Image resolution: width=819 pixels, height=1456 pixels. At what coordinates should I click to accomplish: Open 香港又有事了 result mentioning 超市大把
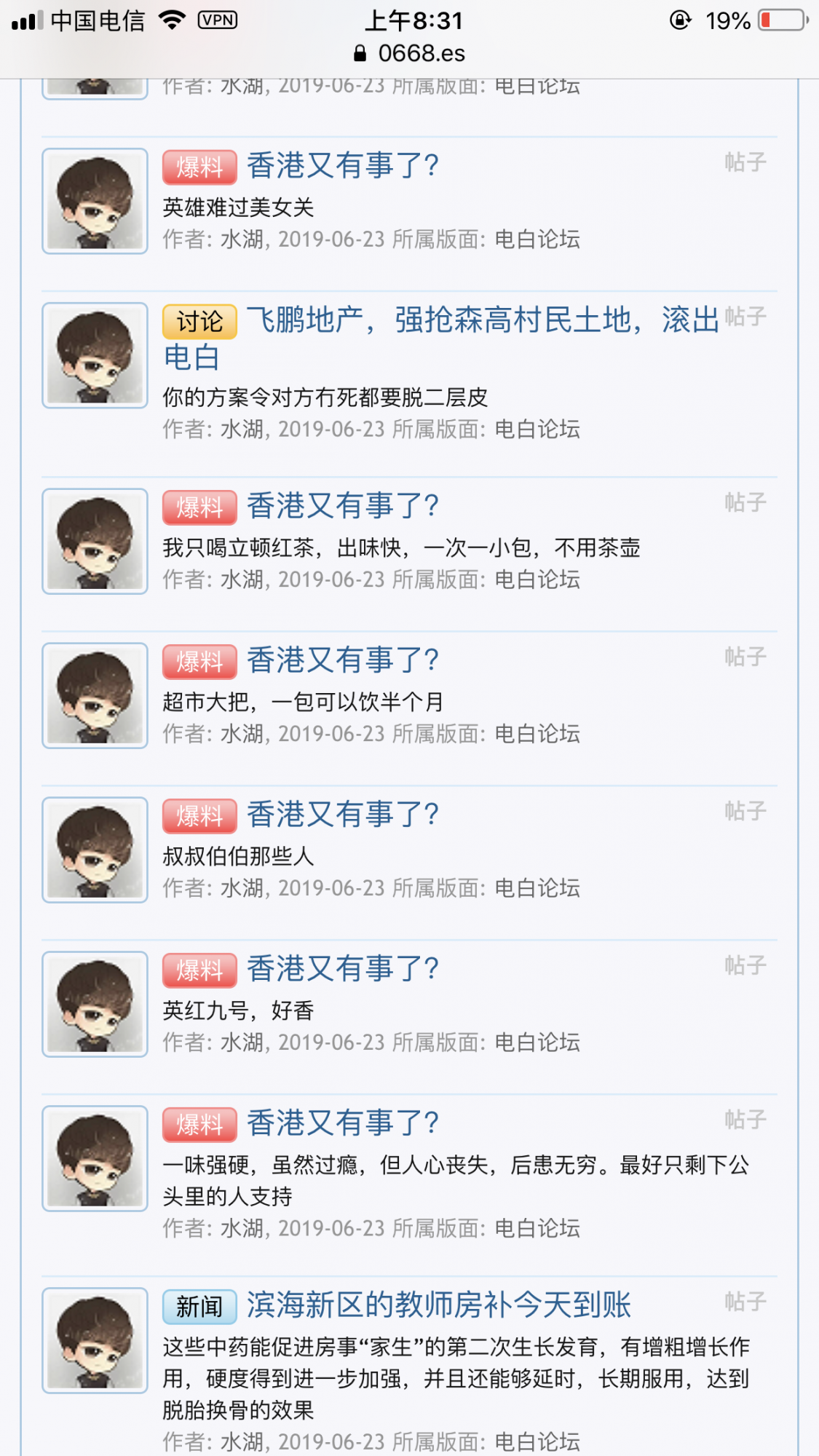pos(342,661)
